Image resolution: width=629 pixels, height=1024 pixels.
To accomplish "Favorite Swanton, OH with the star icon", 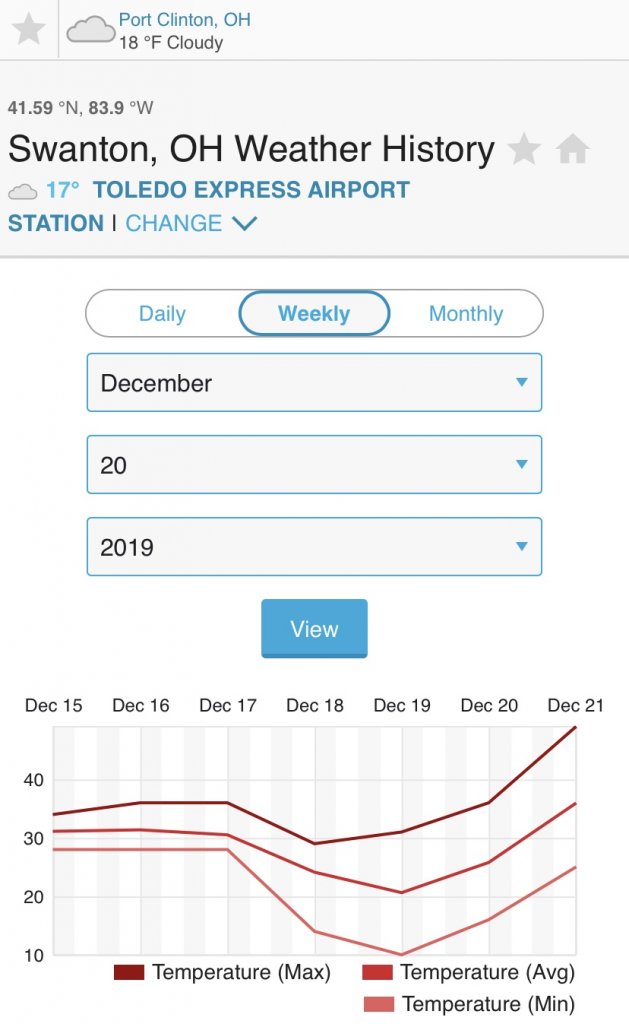I will point(524,150).
